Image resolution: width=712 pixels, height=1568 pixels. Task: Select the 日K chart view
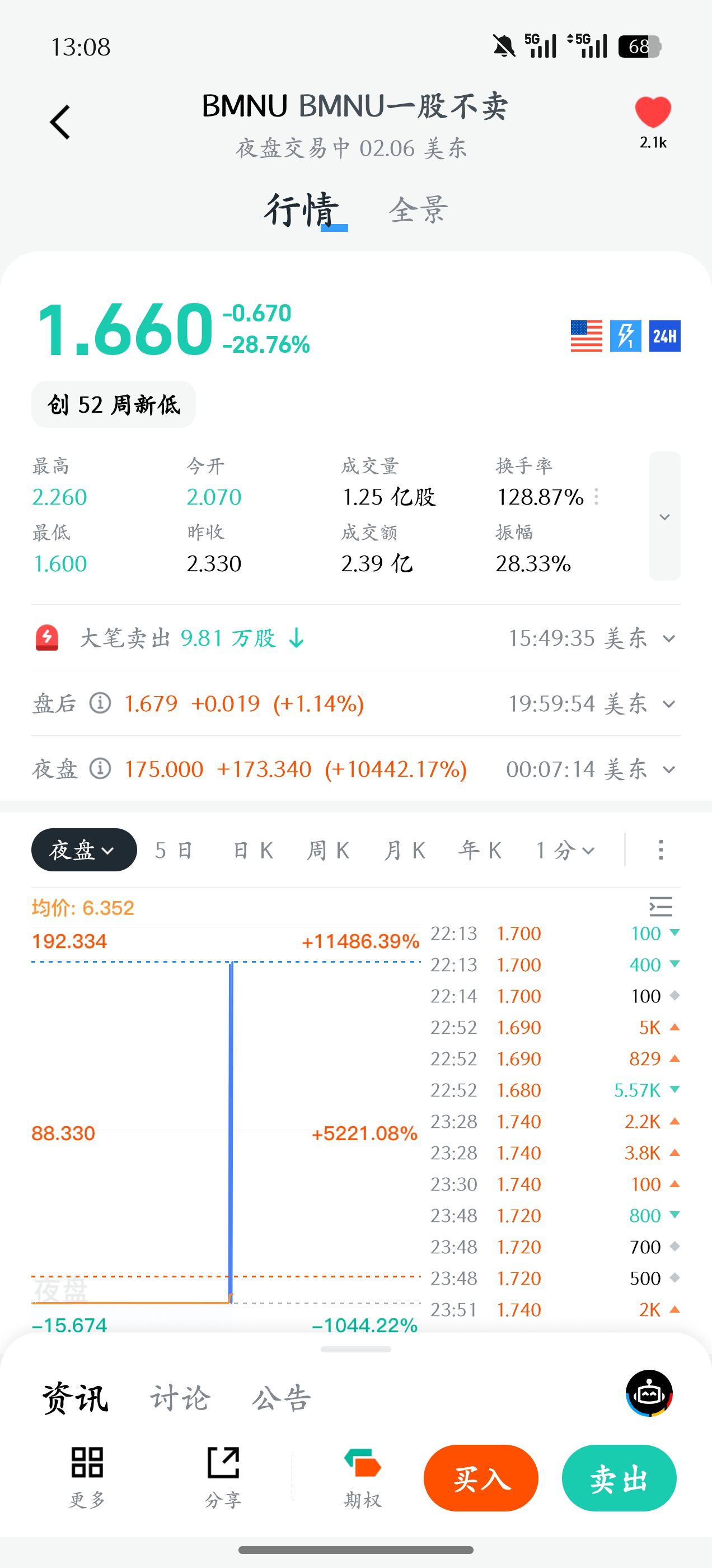pyautogui.click(x=254, y=850)
